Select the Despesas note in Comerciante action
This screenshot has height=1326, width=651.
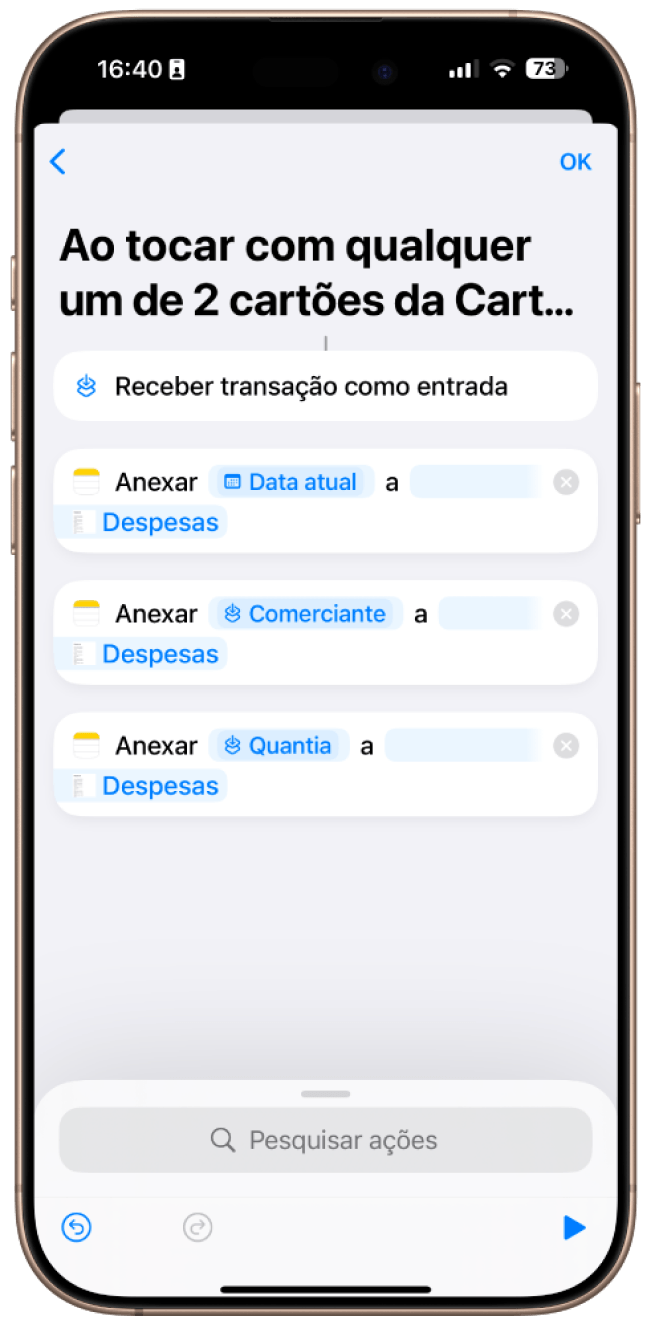[160, 654]
